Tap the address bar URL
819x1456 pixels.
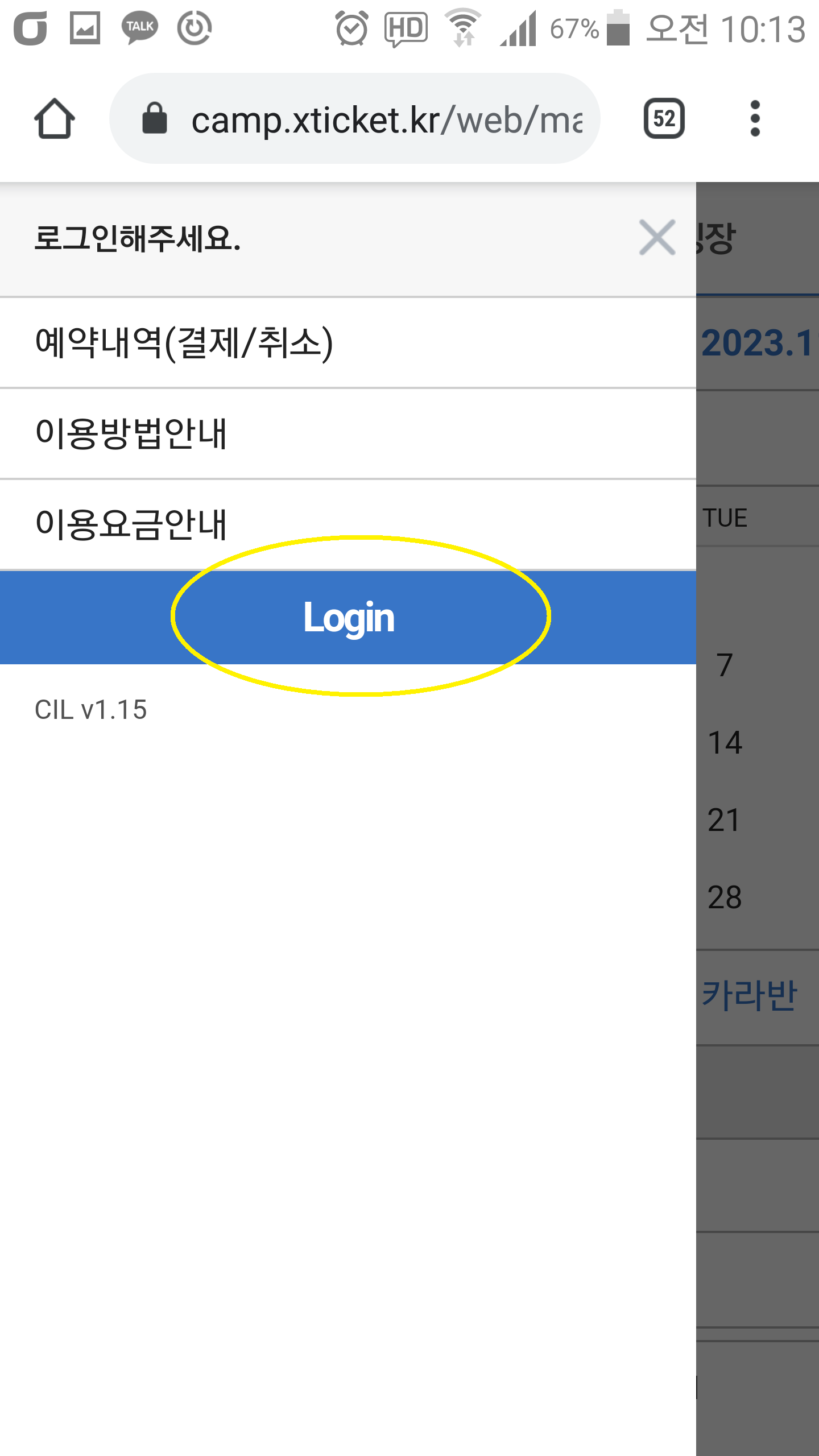pyautogui.click(x=387, y=120)
